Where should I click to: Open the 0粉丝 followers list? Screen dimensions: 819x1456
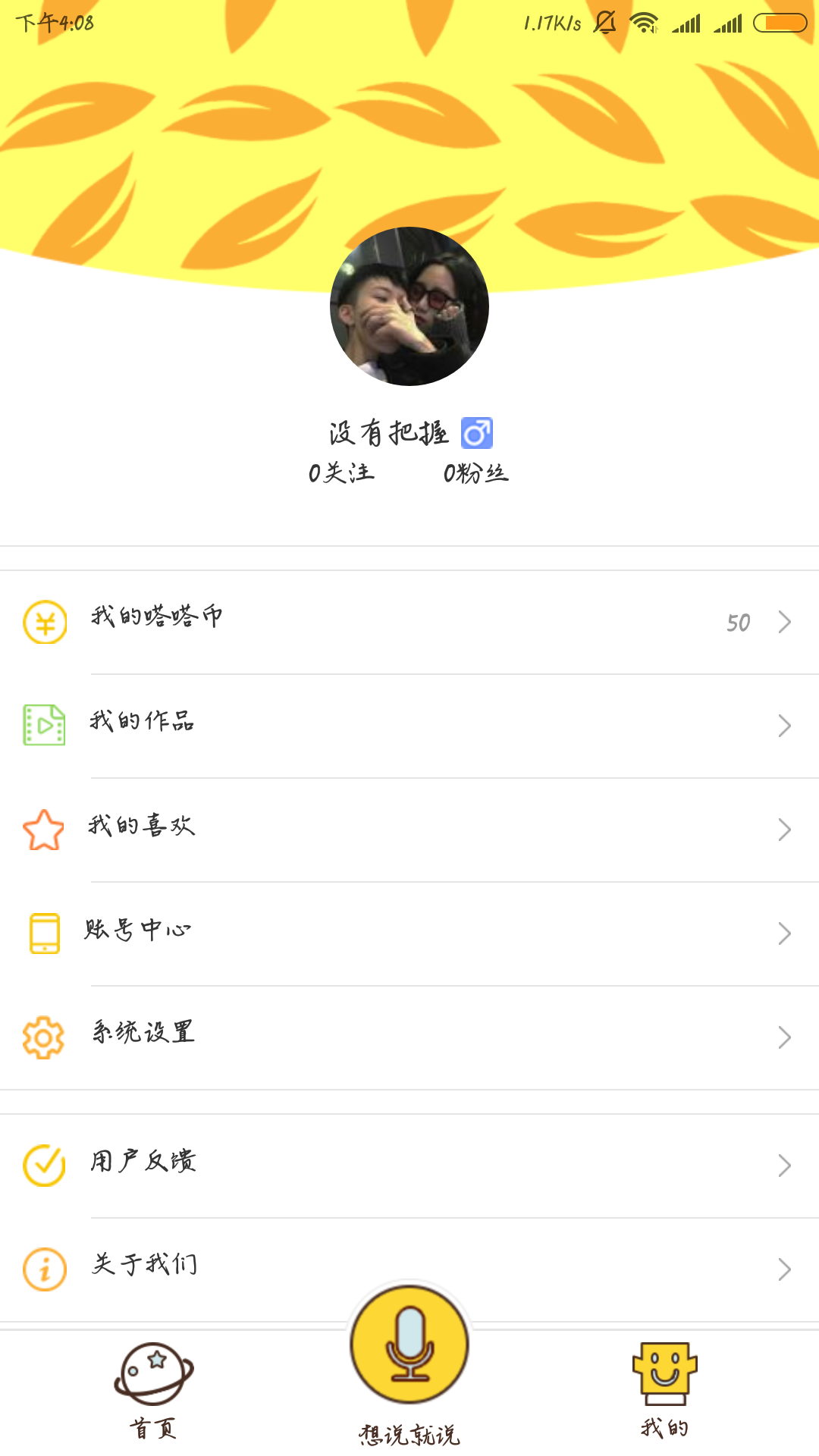click(476, 473)
